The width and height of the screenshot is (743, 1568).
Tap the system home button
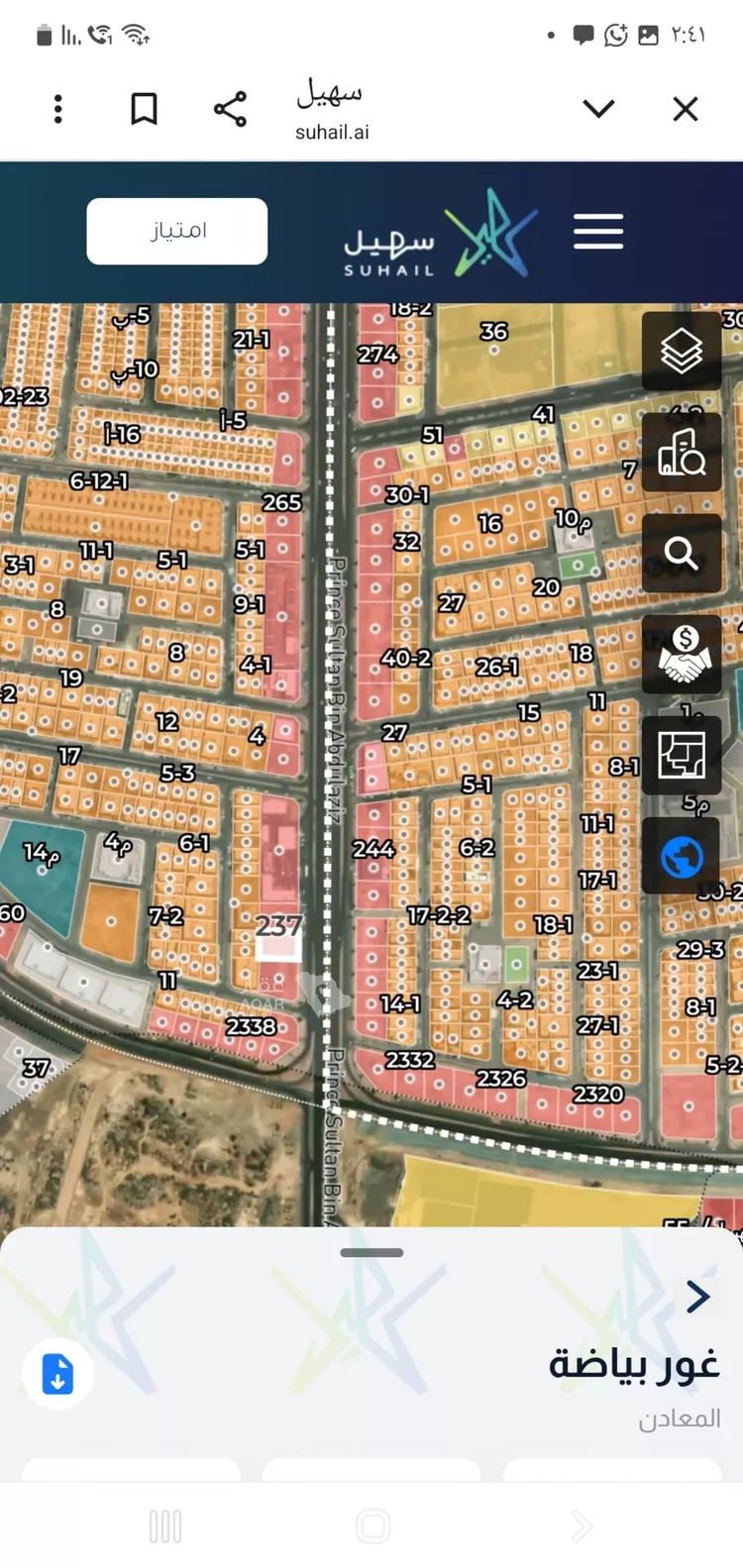point(372,1526)
